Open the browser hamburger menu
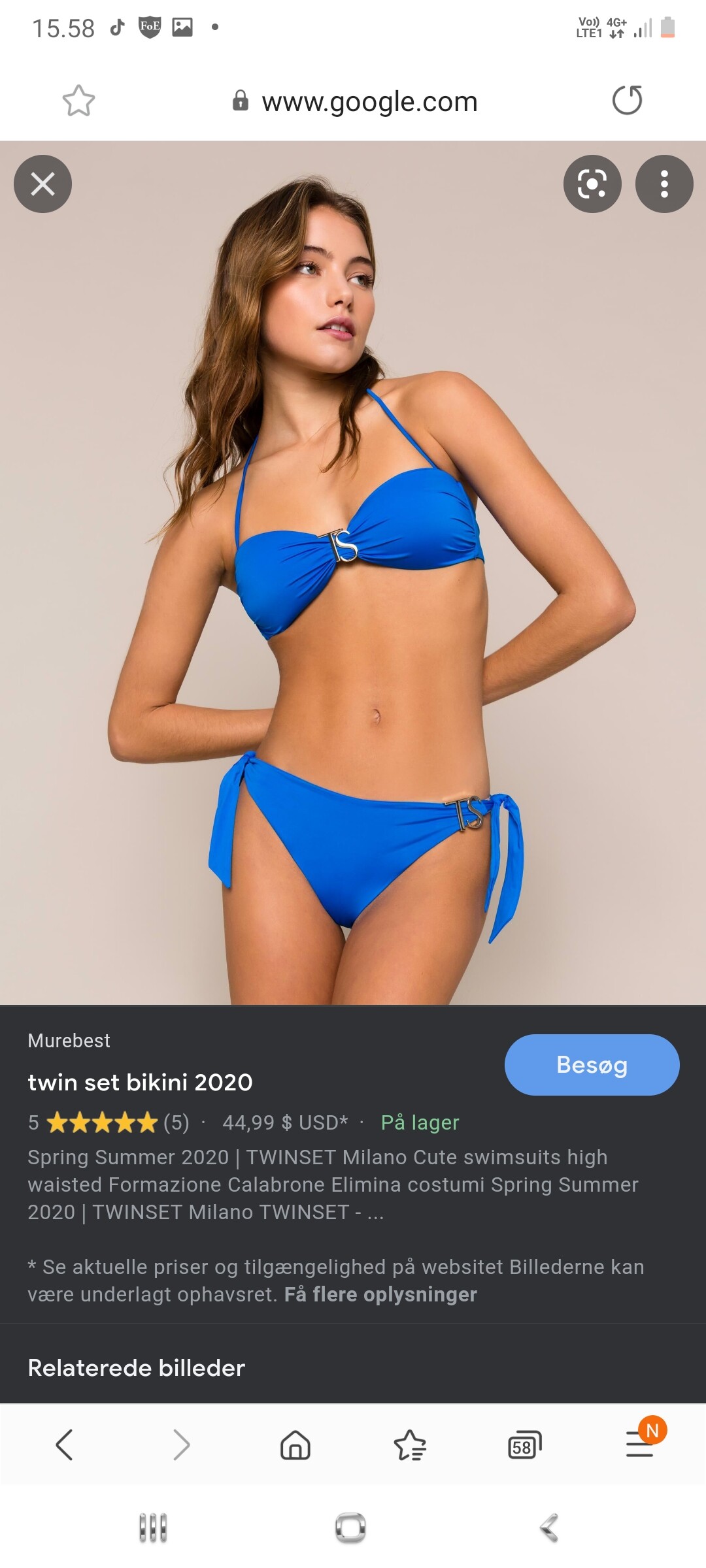 [x=640, y=1444]
